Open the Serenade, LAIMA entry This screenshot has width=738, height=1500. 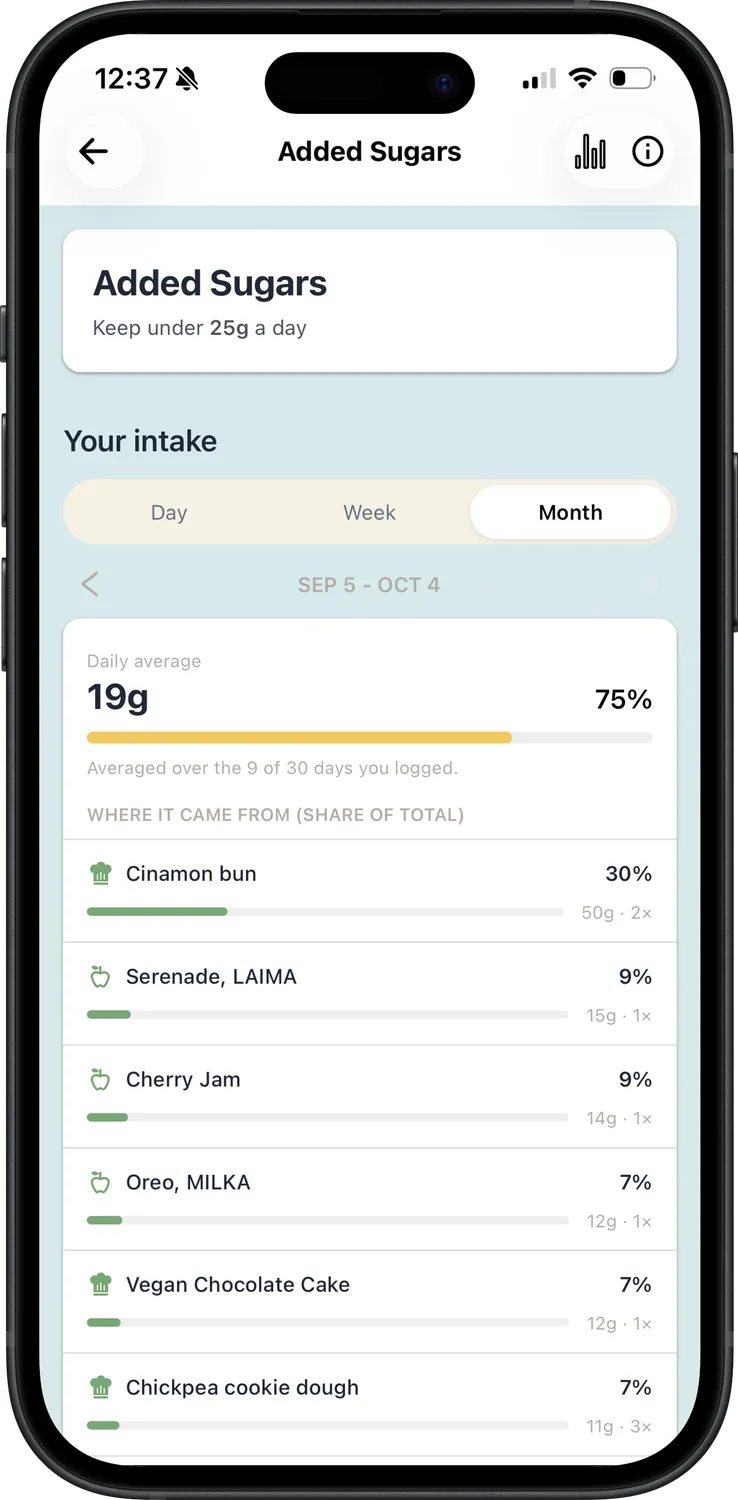coord(369,994)
